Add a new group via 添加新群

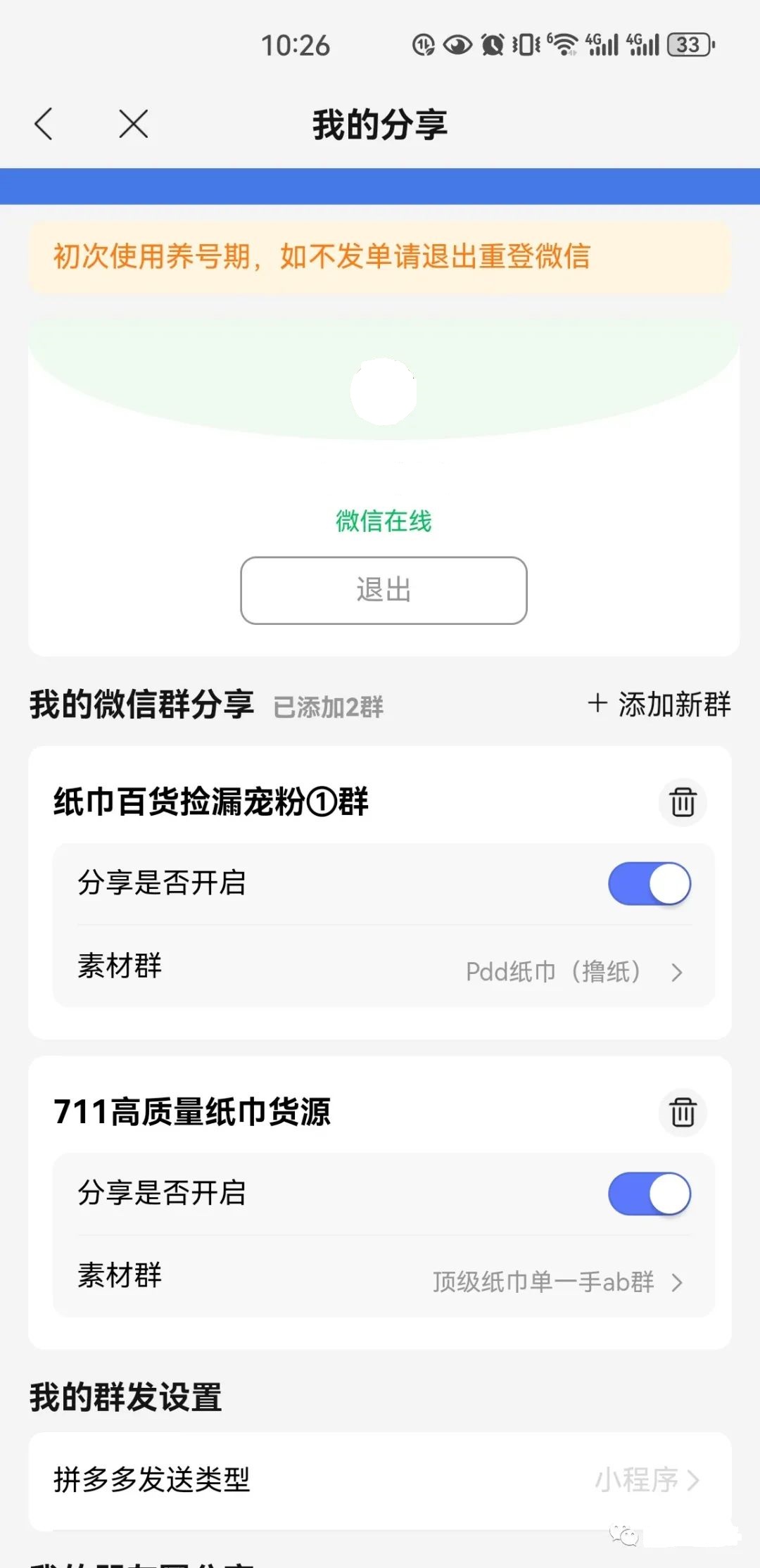(x=659, y=704)
